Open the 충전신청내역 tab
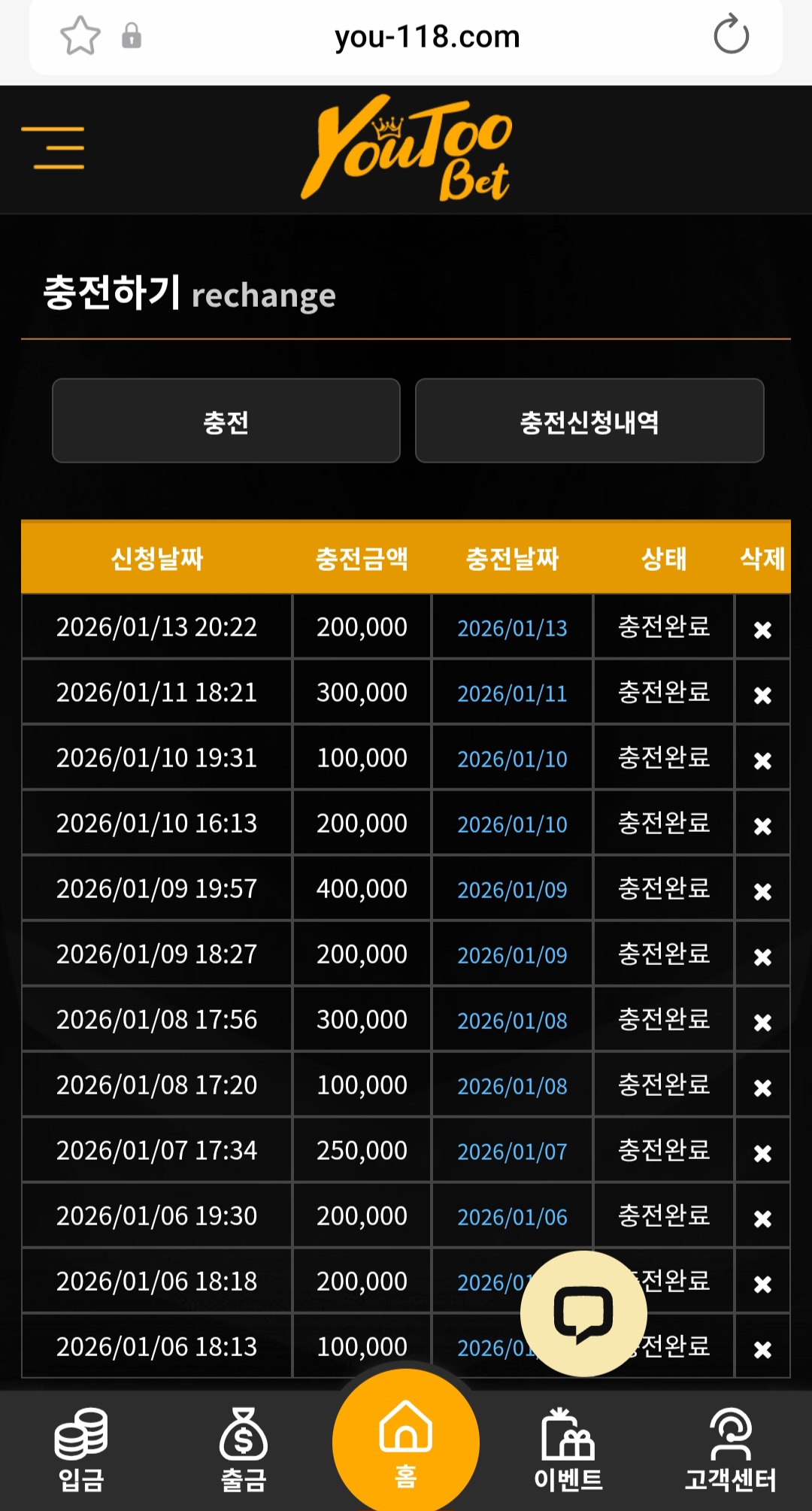 click(589, 420)
